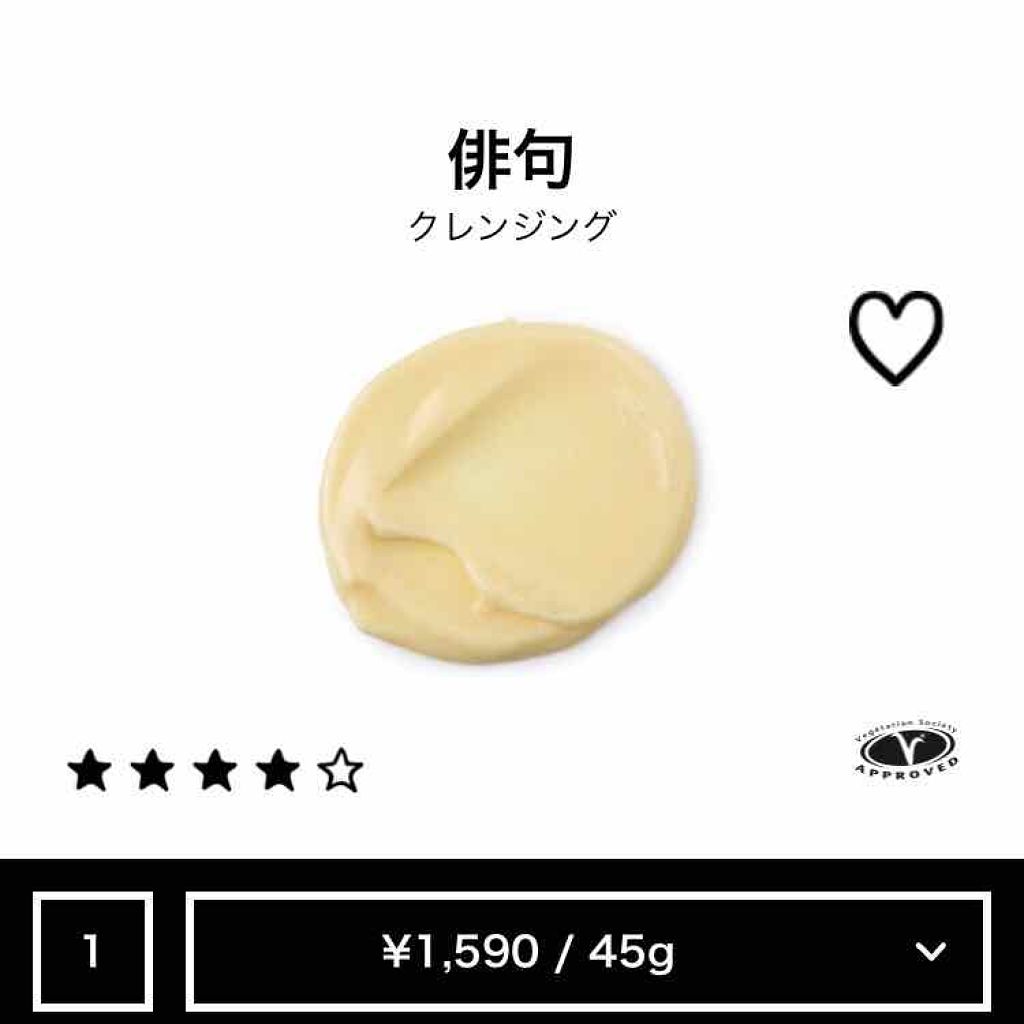View the four-star rating reviews
This screenshot has height=1024, width=1024.
click(215, 772)
